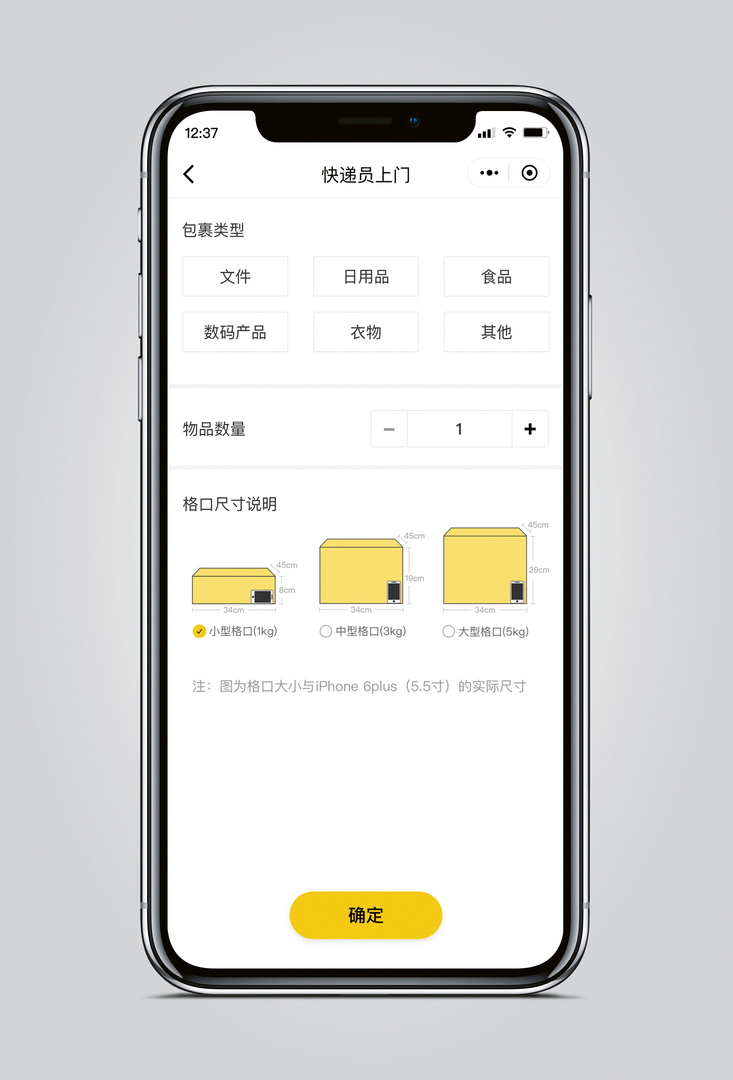Choose 衣物 as the package type
Image resolution: width=733 pixels, height=1080 pixels.
tap(366, 332)
